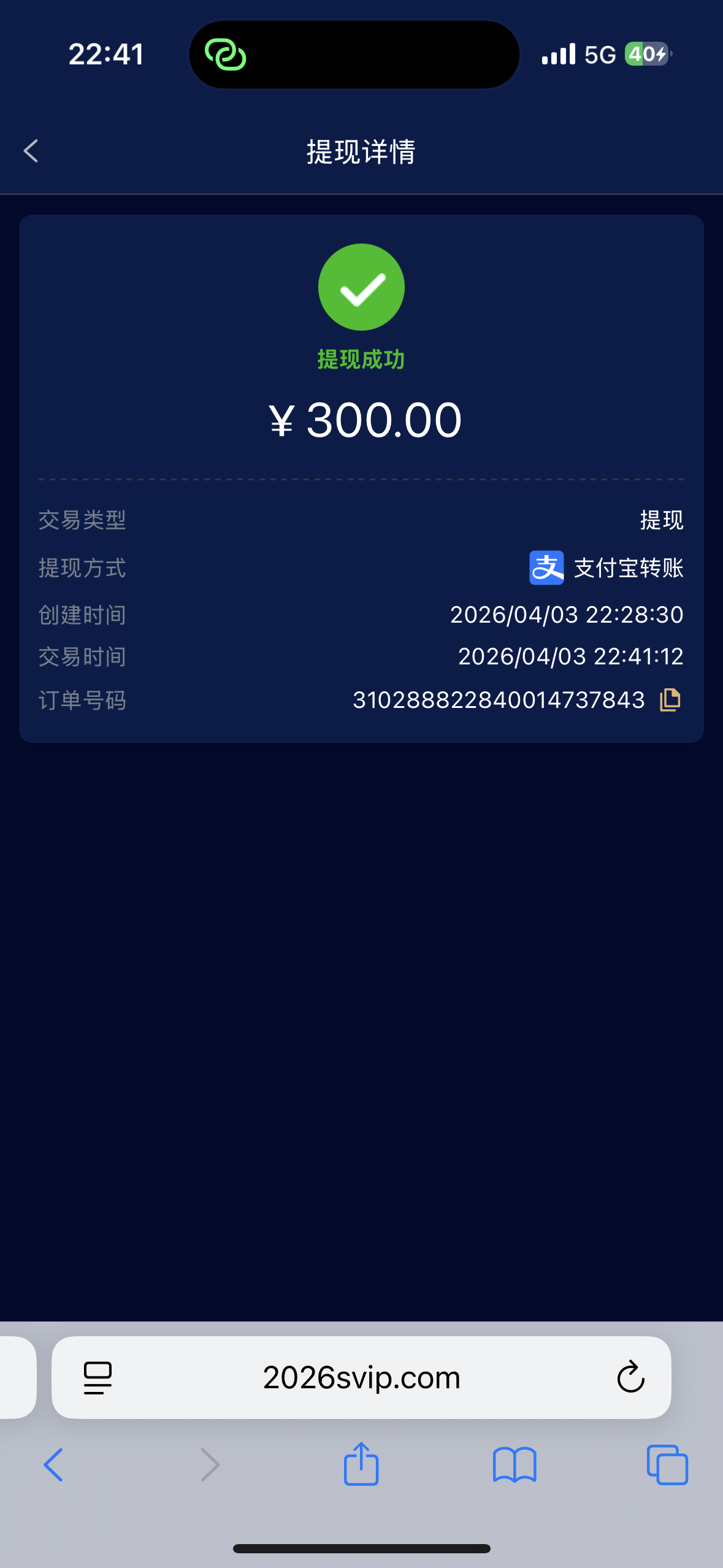Viewport: 723px width, 1568px height.
Task: Reload the 2026svip.com page
Action: pyautogui.click(x=630, y=1377)
